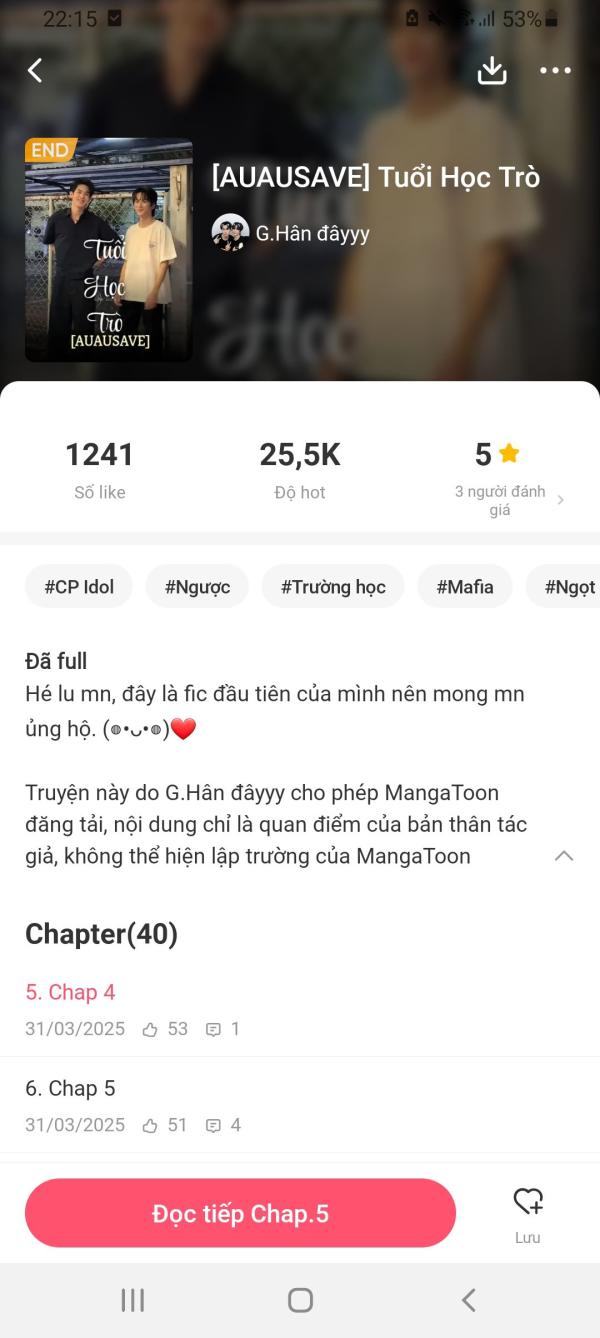This screenshot has width=600, height=1338.
Task: Save story with the Lưu heart
Action: (x=528, y=1213)
